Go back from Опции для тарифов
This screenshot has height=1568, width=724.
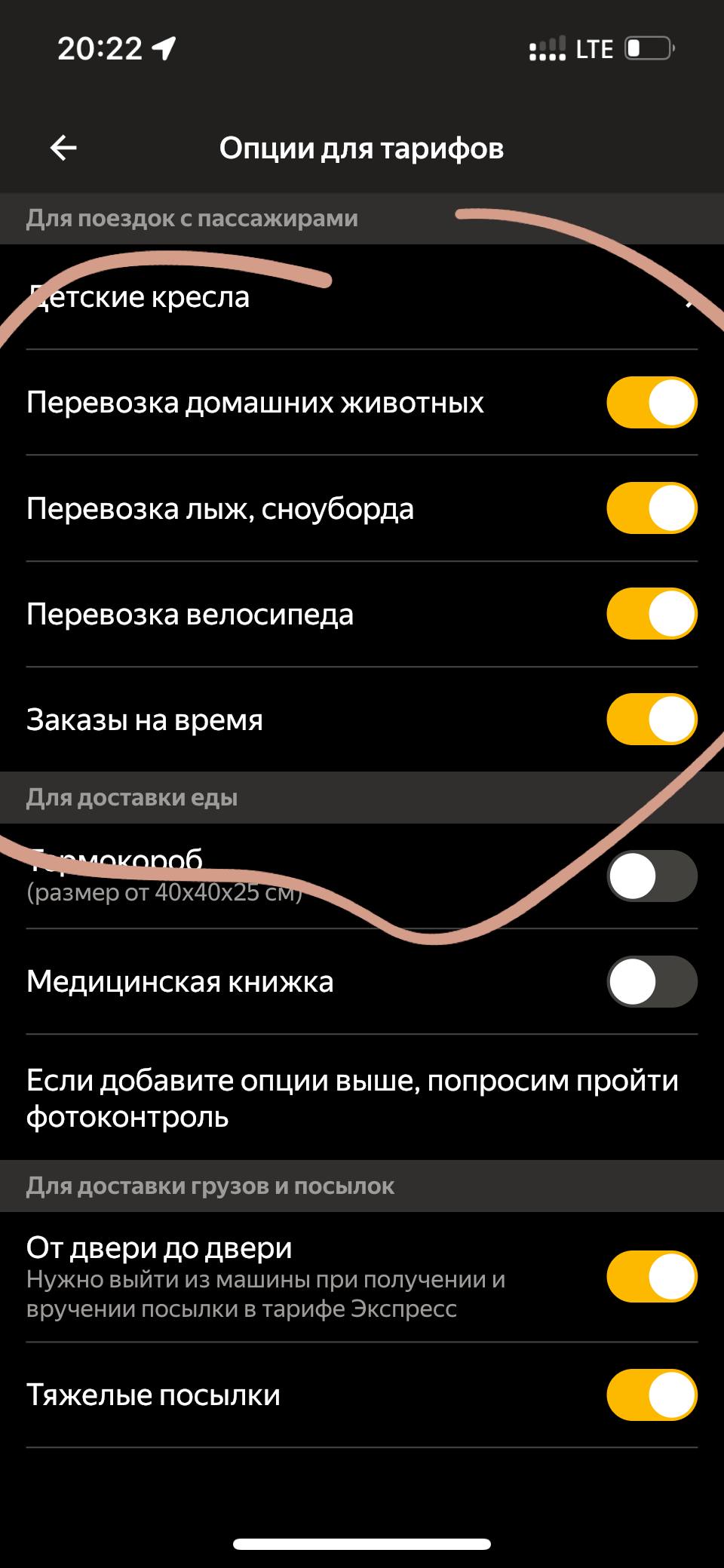click(63, 148)
